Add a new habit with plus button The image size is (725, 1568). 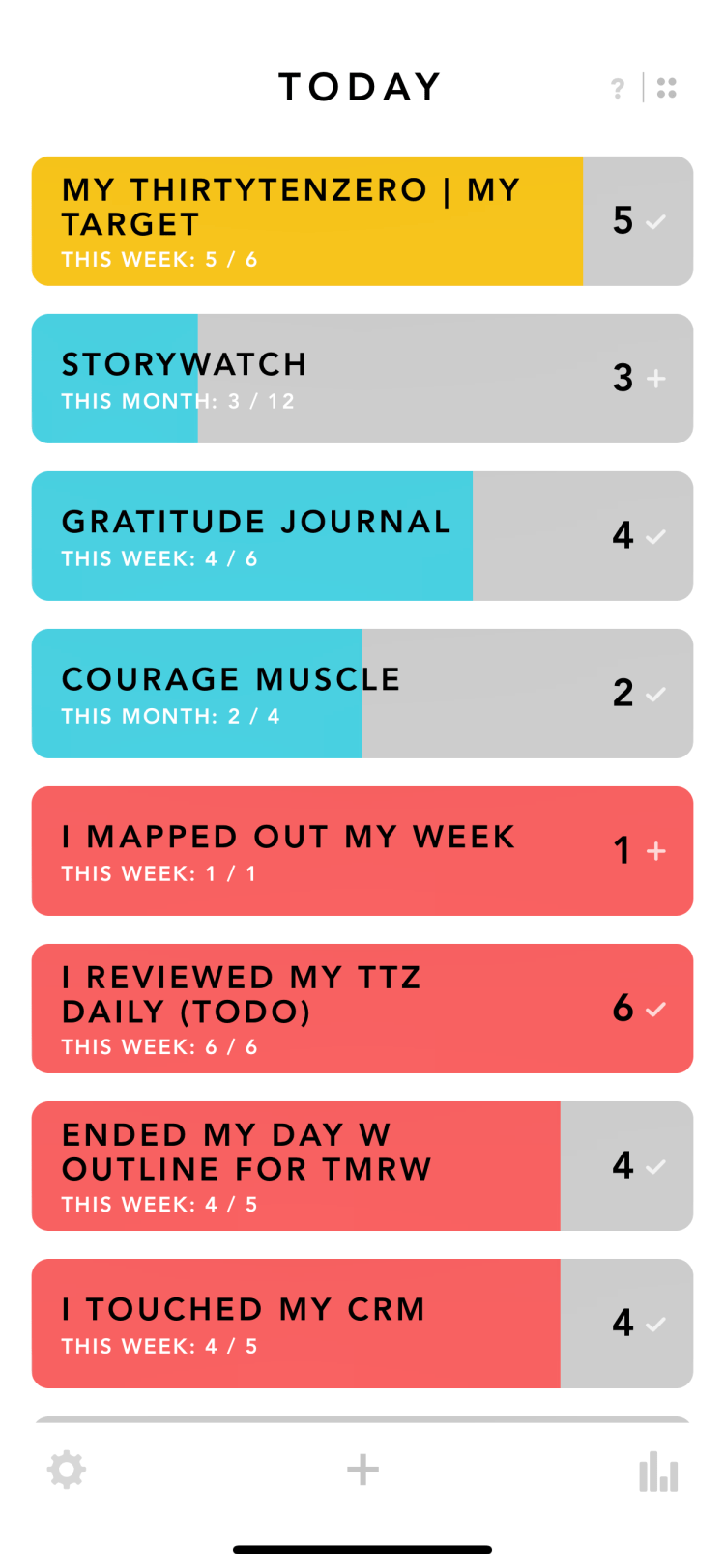[362, 1470]
